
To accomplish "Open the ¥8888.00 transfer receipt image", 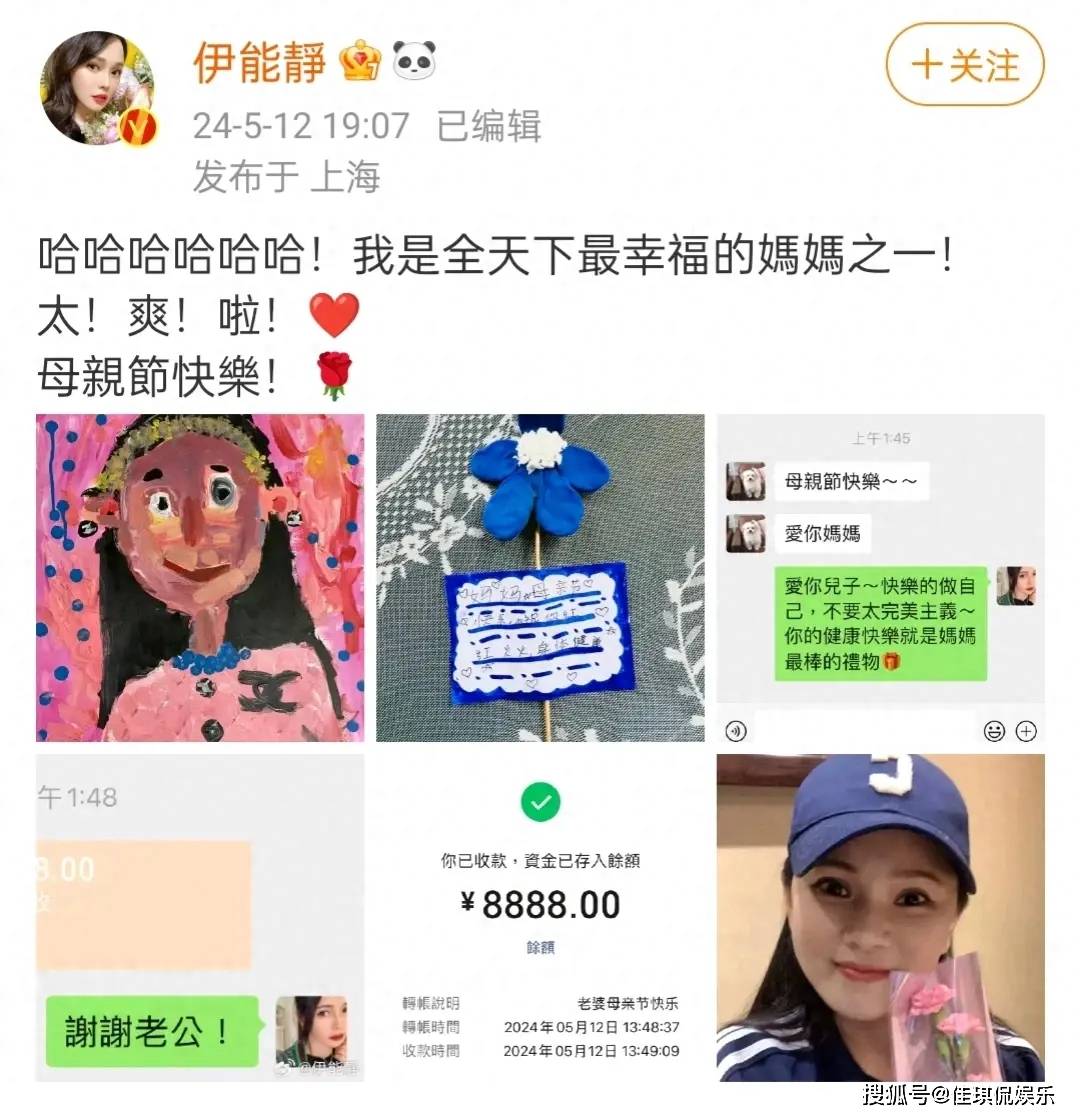I will pyautogui.click(x=540, y=917).
